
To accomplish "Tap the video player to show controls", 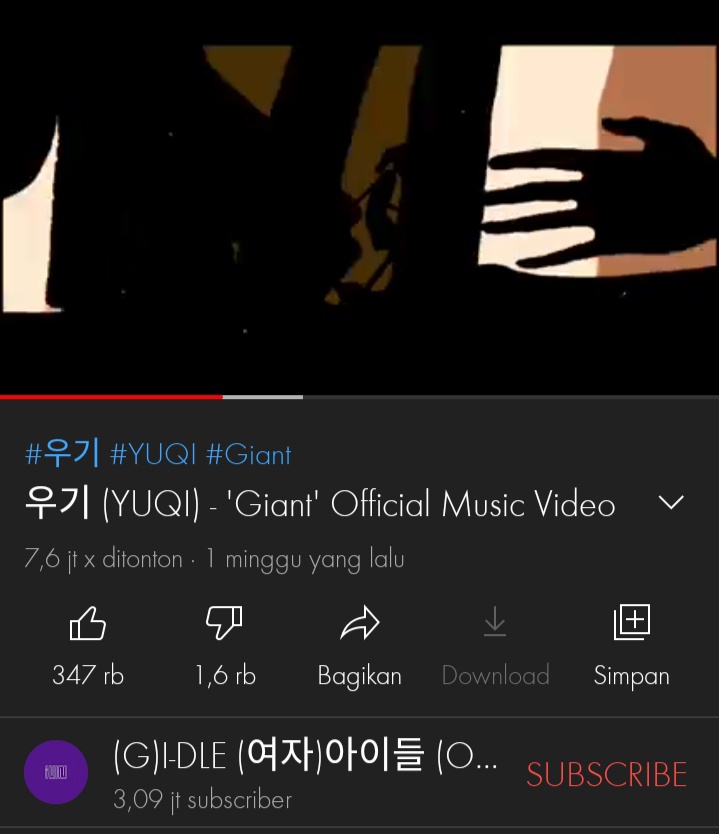I will 359,200.
